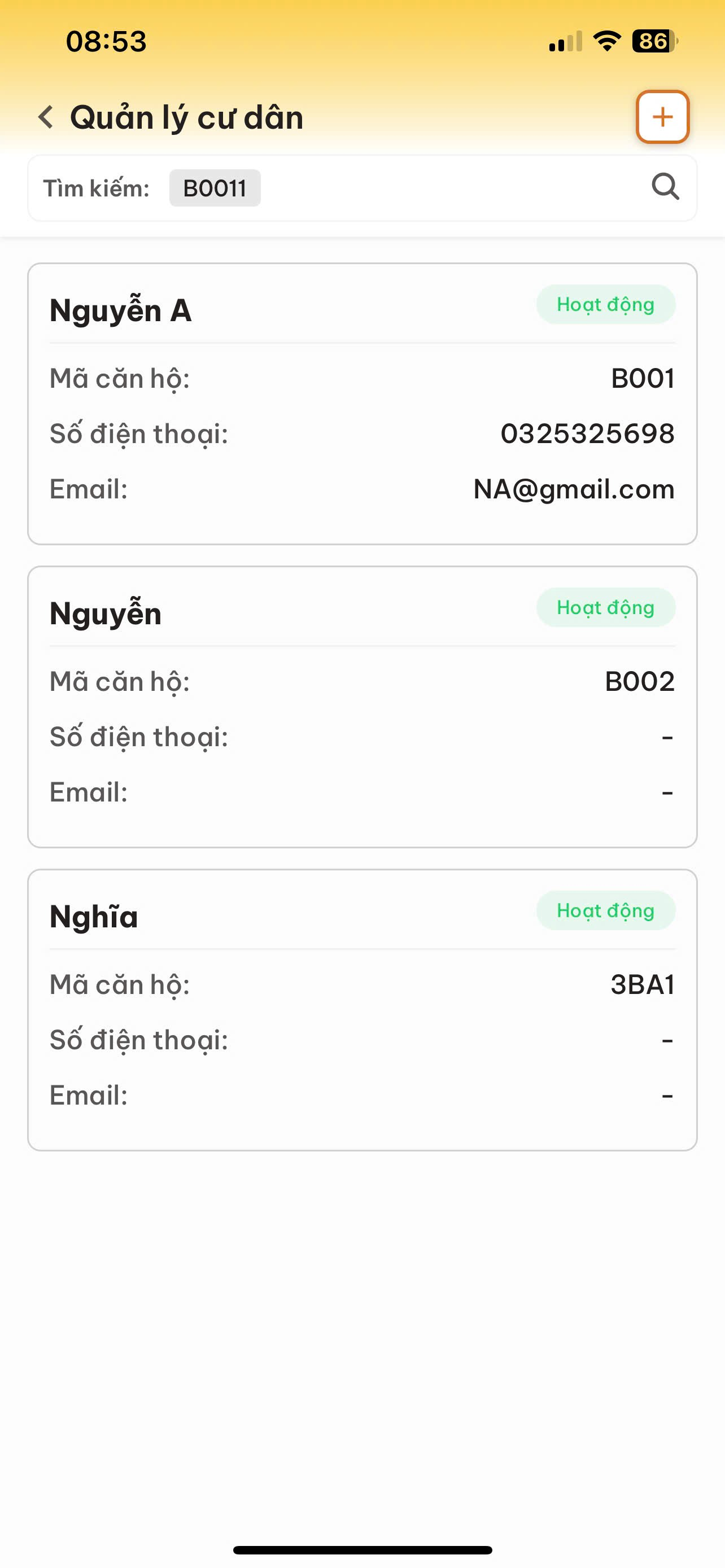
Task: Open resident card Nguyễn A
Action: coord(362,404)
